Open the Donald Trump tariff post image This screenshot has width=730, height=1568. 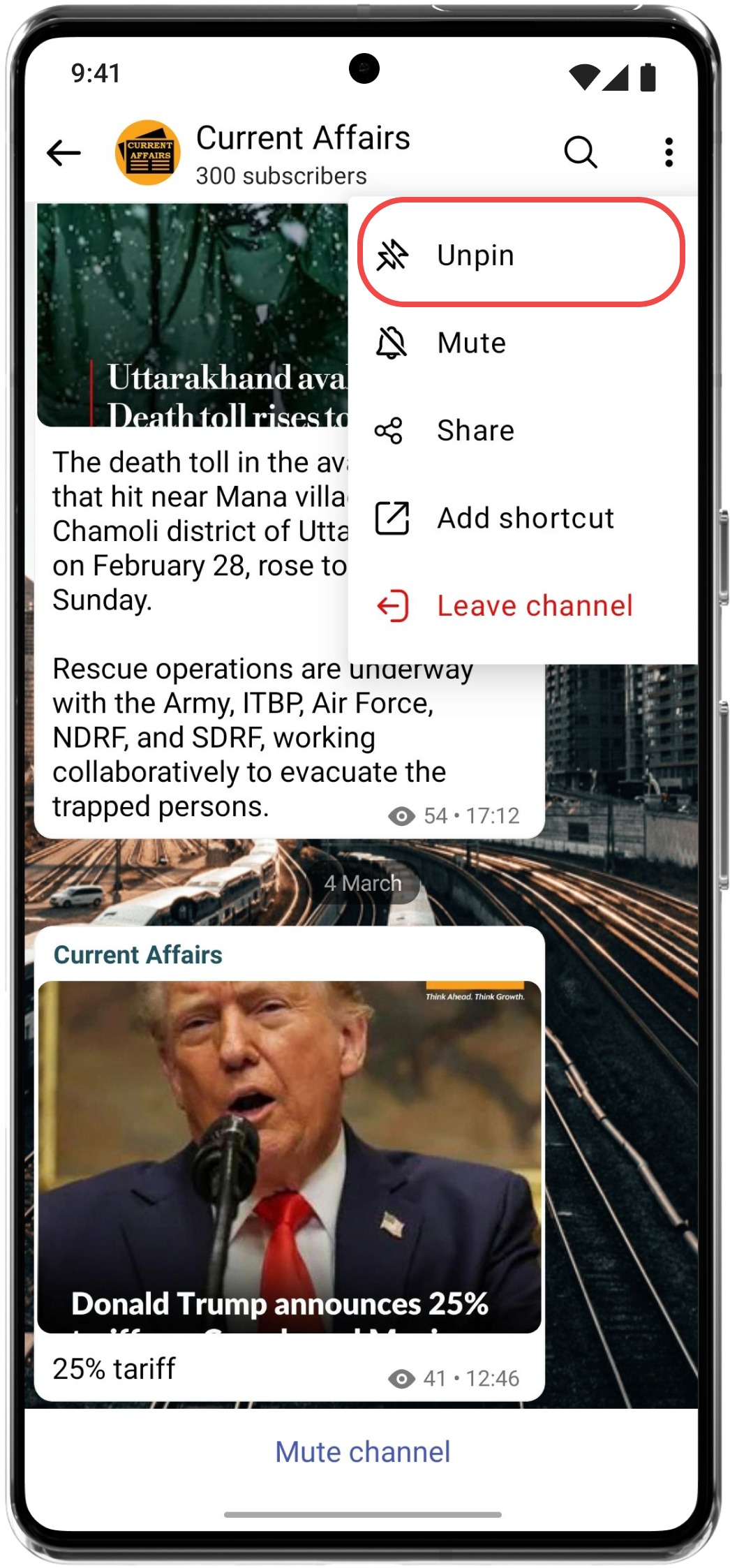[x=289, y=1156]
